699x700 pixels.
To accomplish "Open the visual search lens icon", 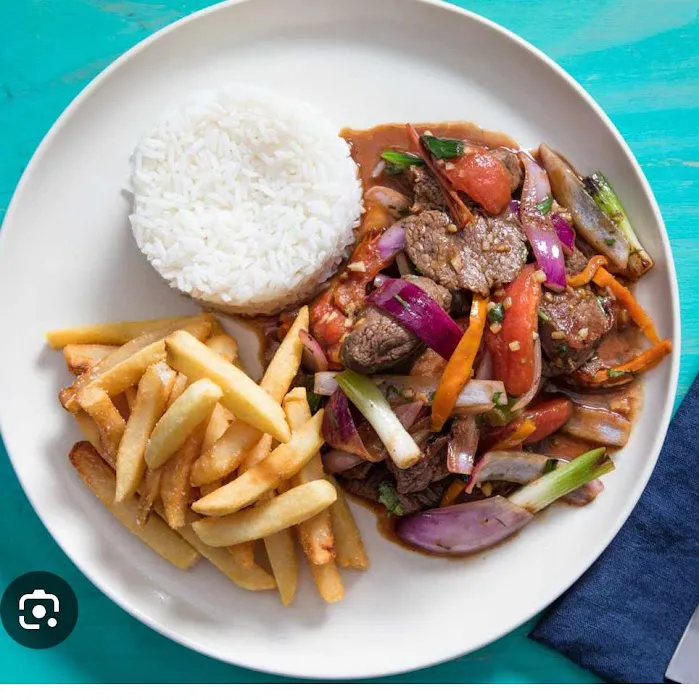I will point(39,610).
